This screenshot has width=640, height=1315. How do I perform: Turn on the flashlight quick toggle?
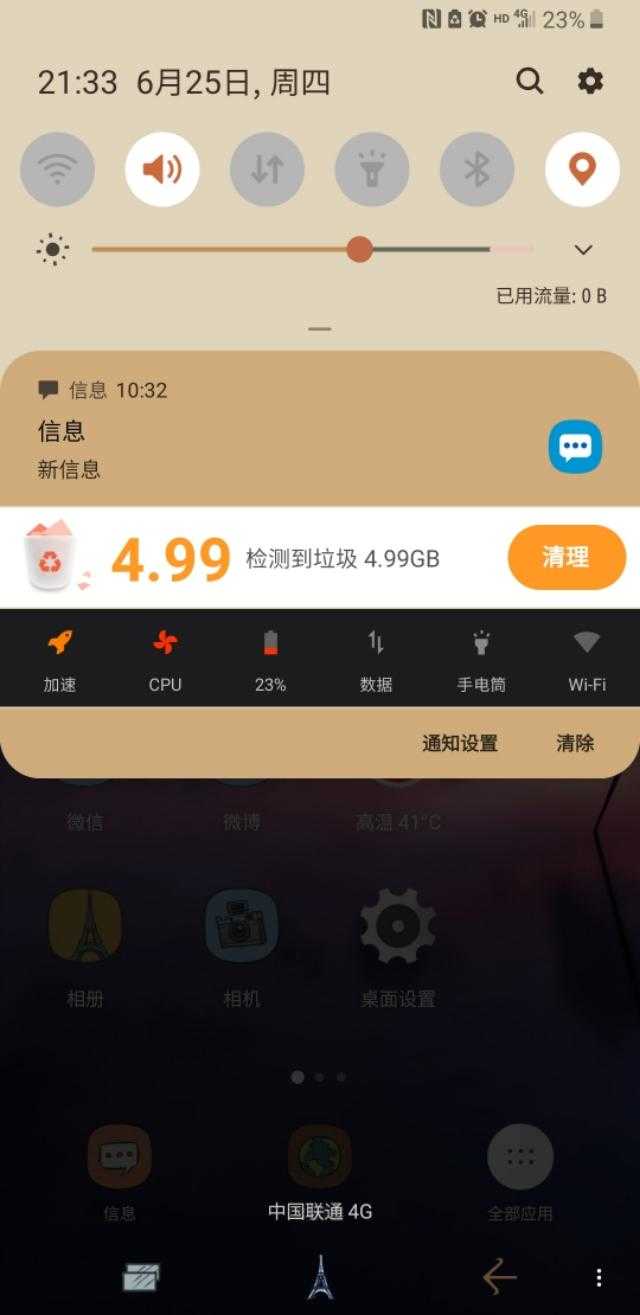pos(372,169)
